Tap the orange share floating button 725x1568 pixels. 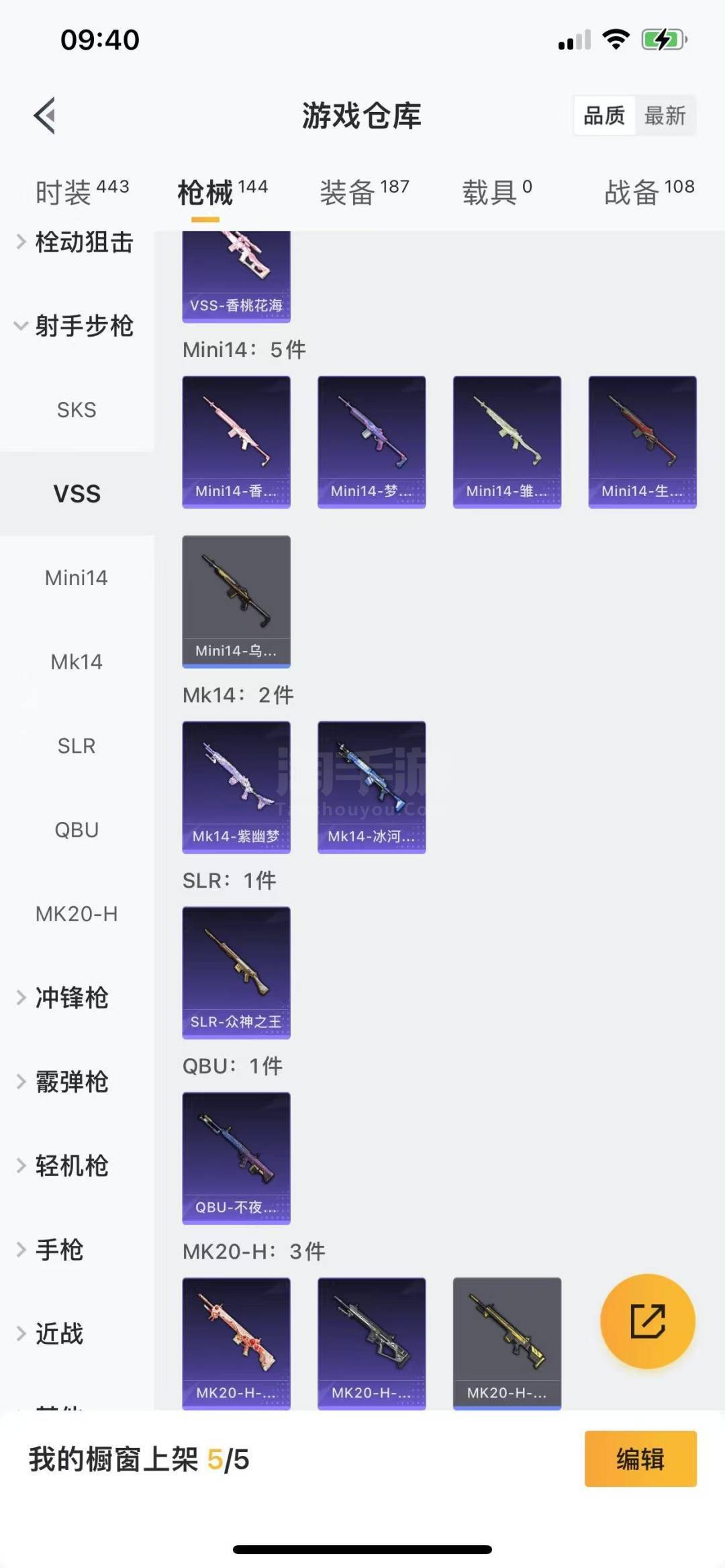click(647, 1321)
